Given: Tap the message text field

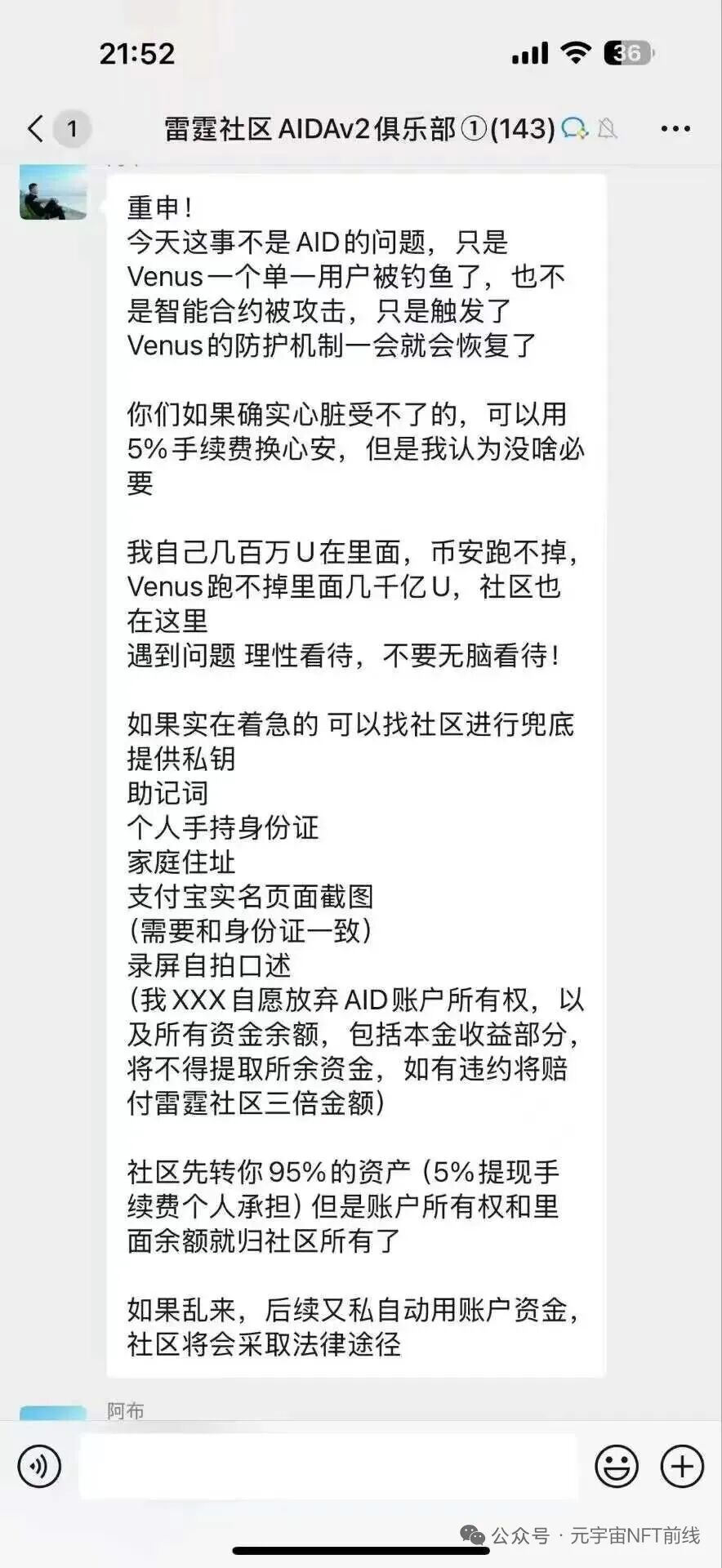Looking at the screenshot, I should [x=327, y=1466].
